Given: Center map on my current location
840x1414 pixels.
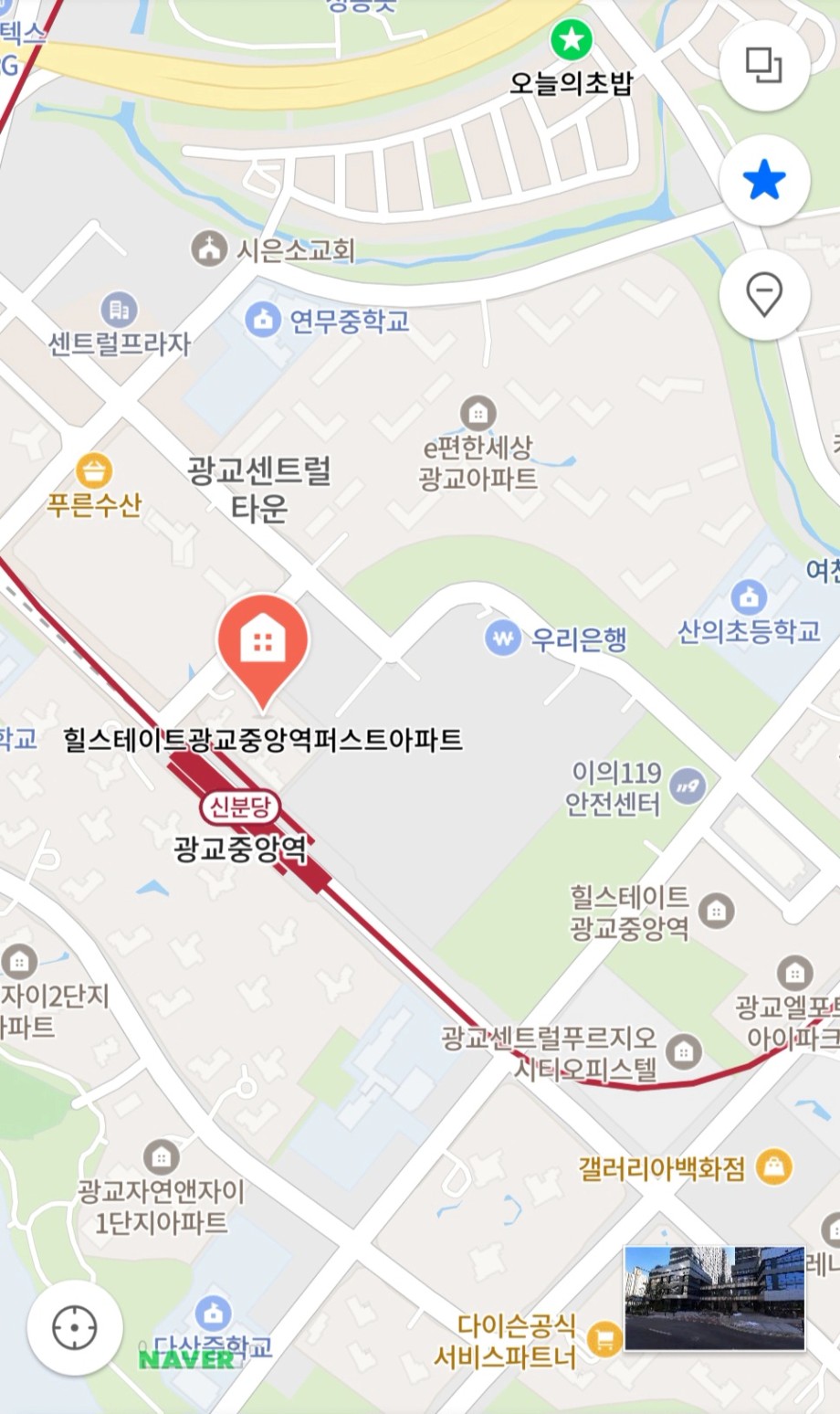Looking at the screenshot, I should pos(75,1327).
